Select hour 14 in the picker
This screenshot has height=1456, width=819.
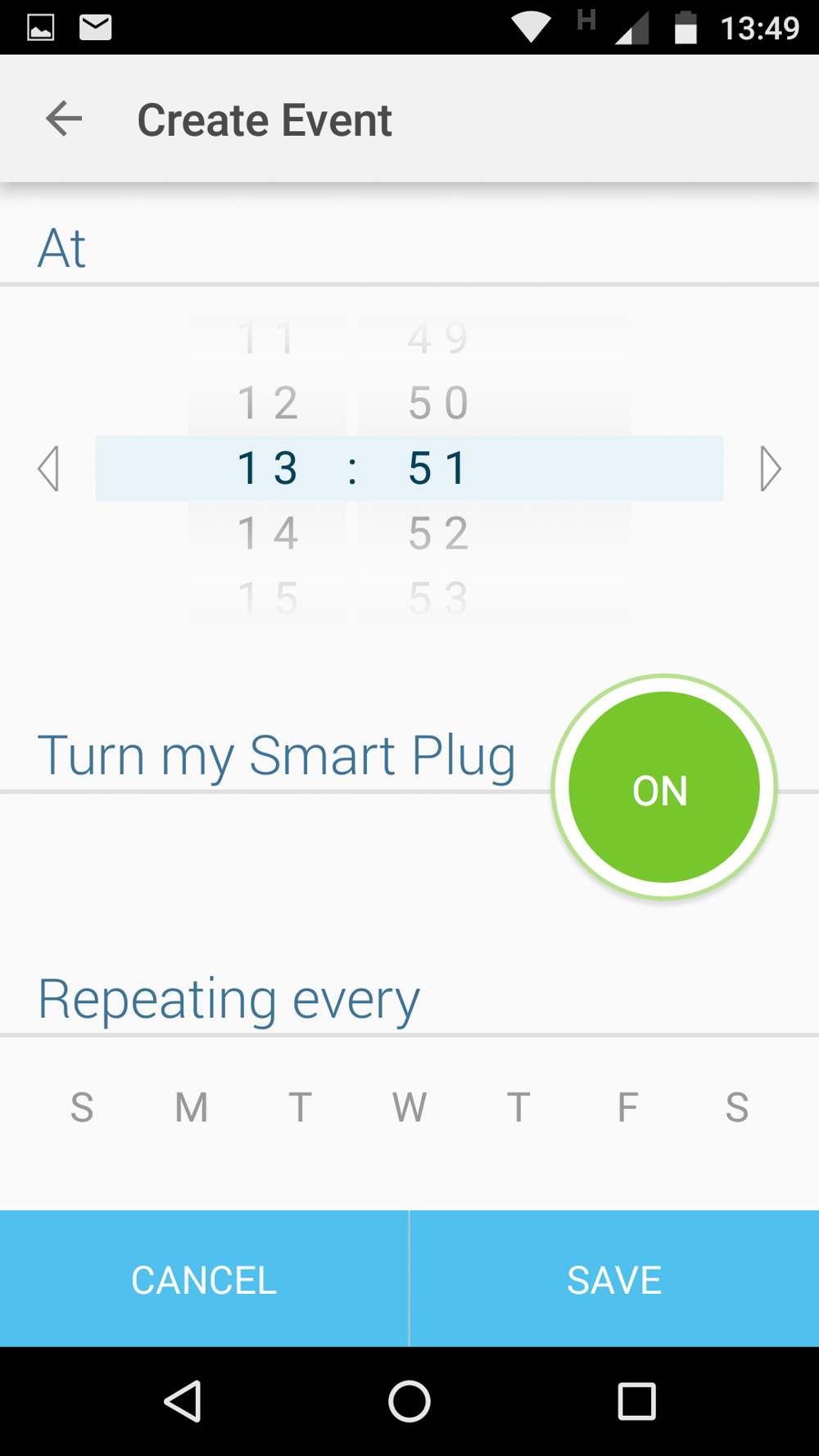268,533
